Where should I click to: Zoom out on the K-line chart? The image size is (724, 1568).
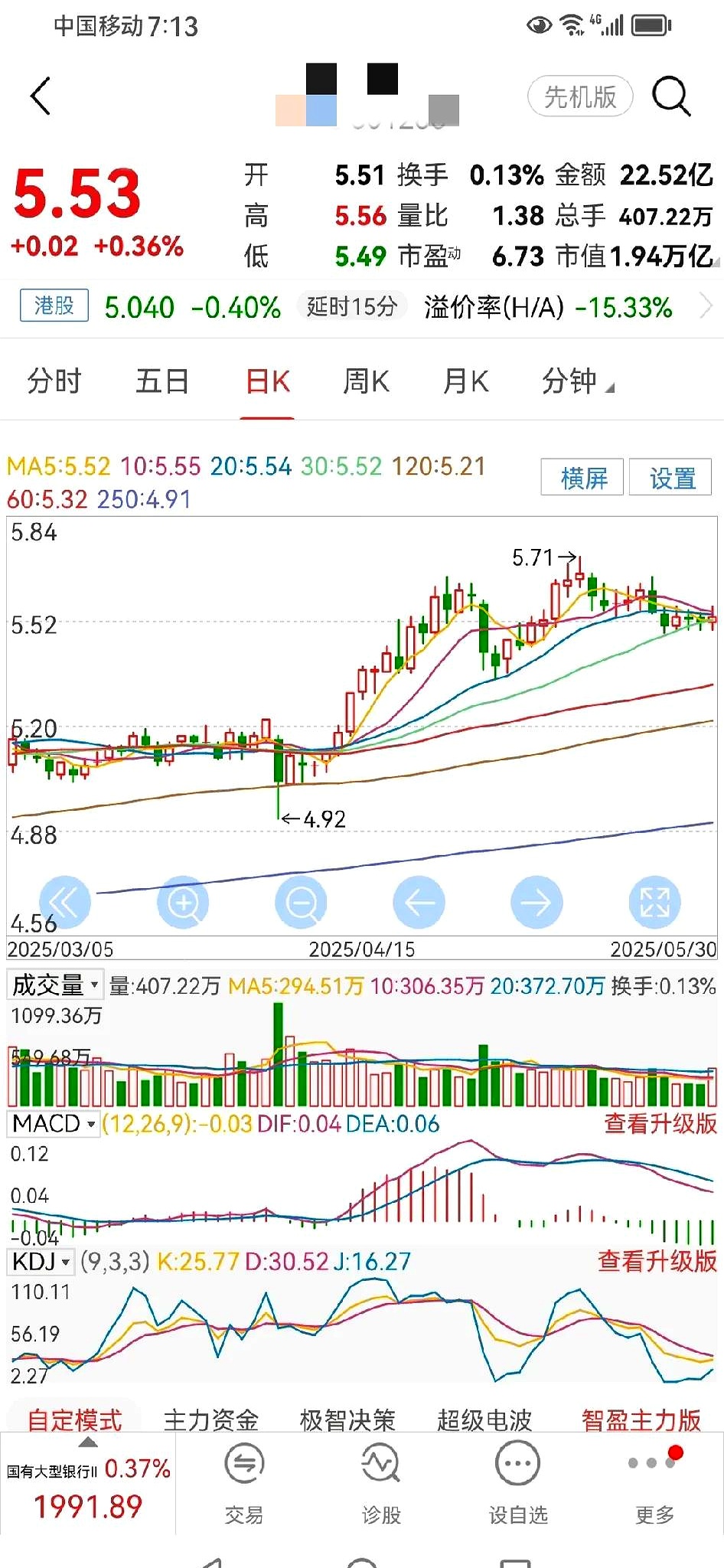(301, 903)
